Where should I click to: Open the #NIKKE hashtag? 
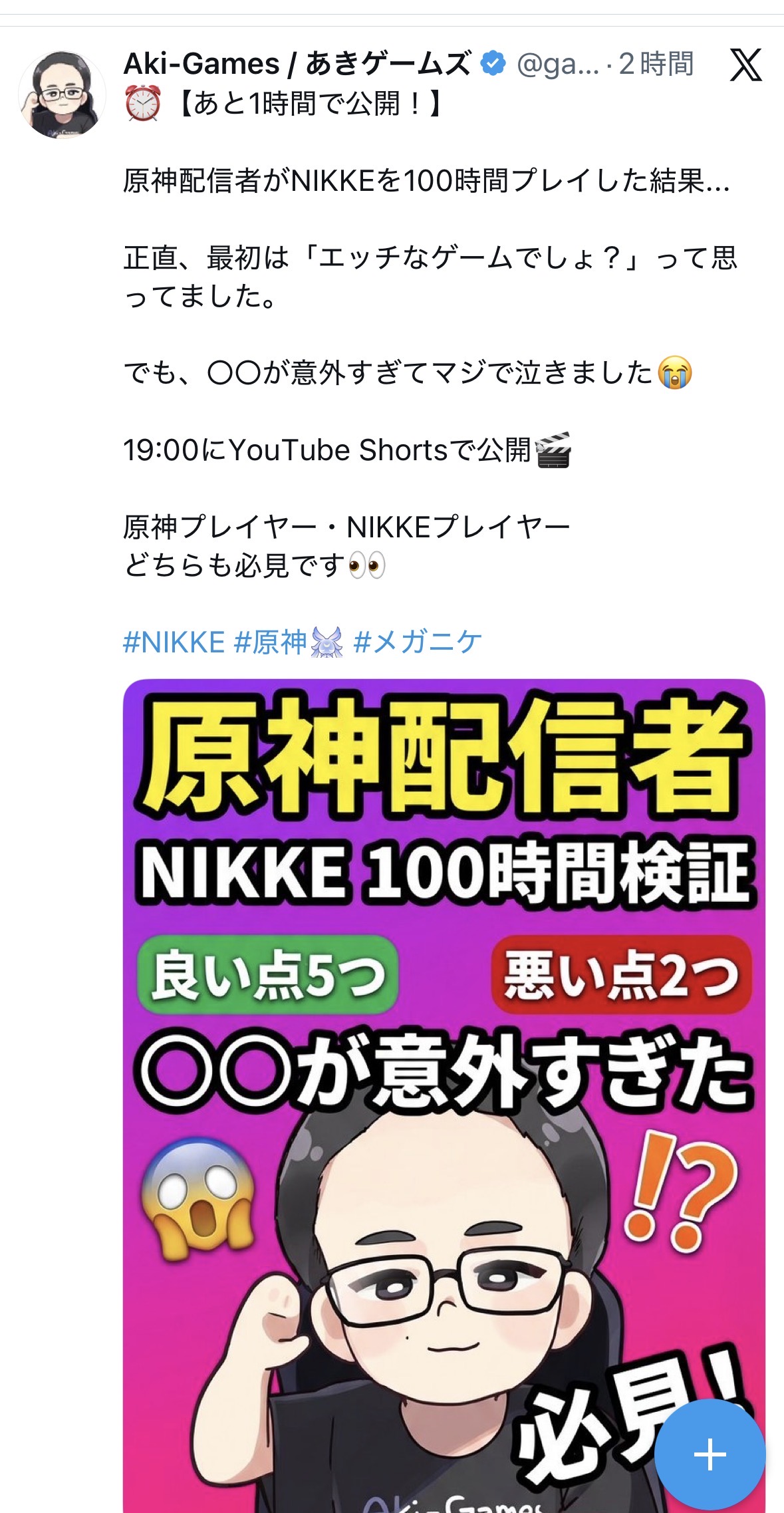coord(174,642)
